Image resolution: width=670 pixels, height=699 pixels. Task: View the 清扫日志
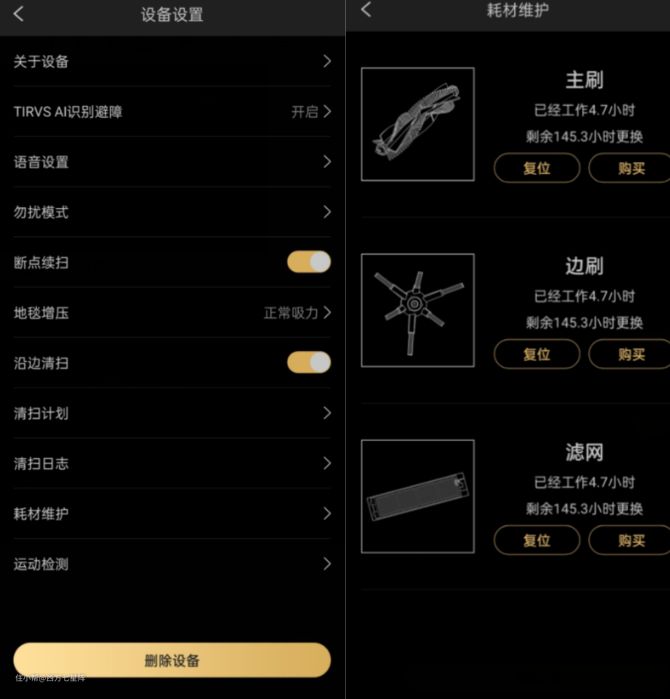(x=171, y=463)
